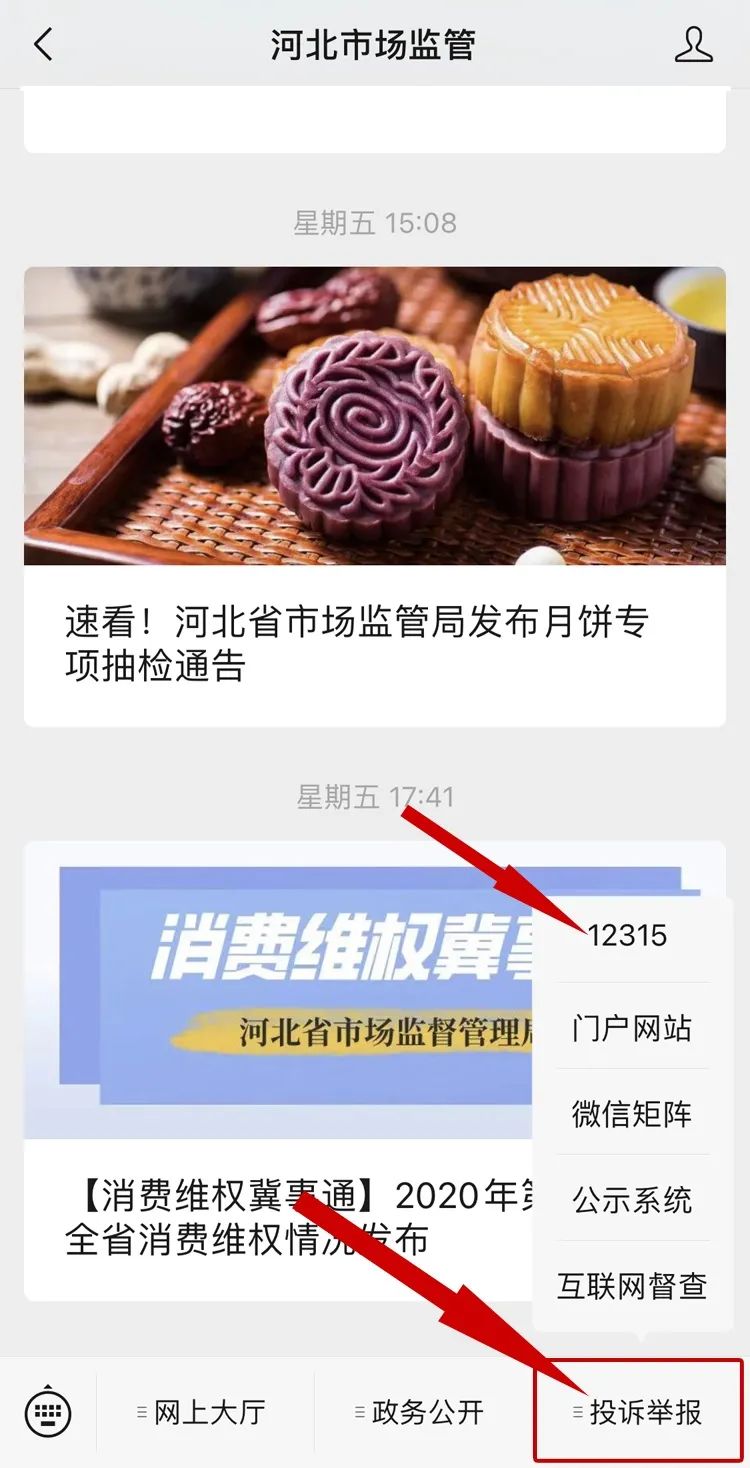Open the 月饼专项抽检通告 article
The height and width of the screenshot is (1468, 750).
point(374,495)
